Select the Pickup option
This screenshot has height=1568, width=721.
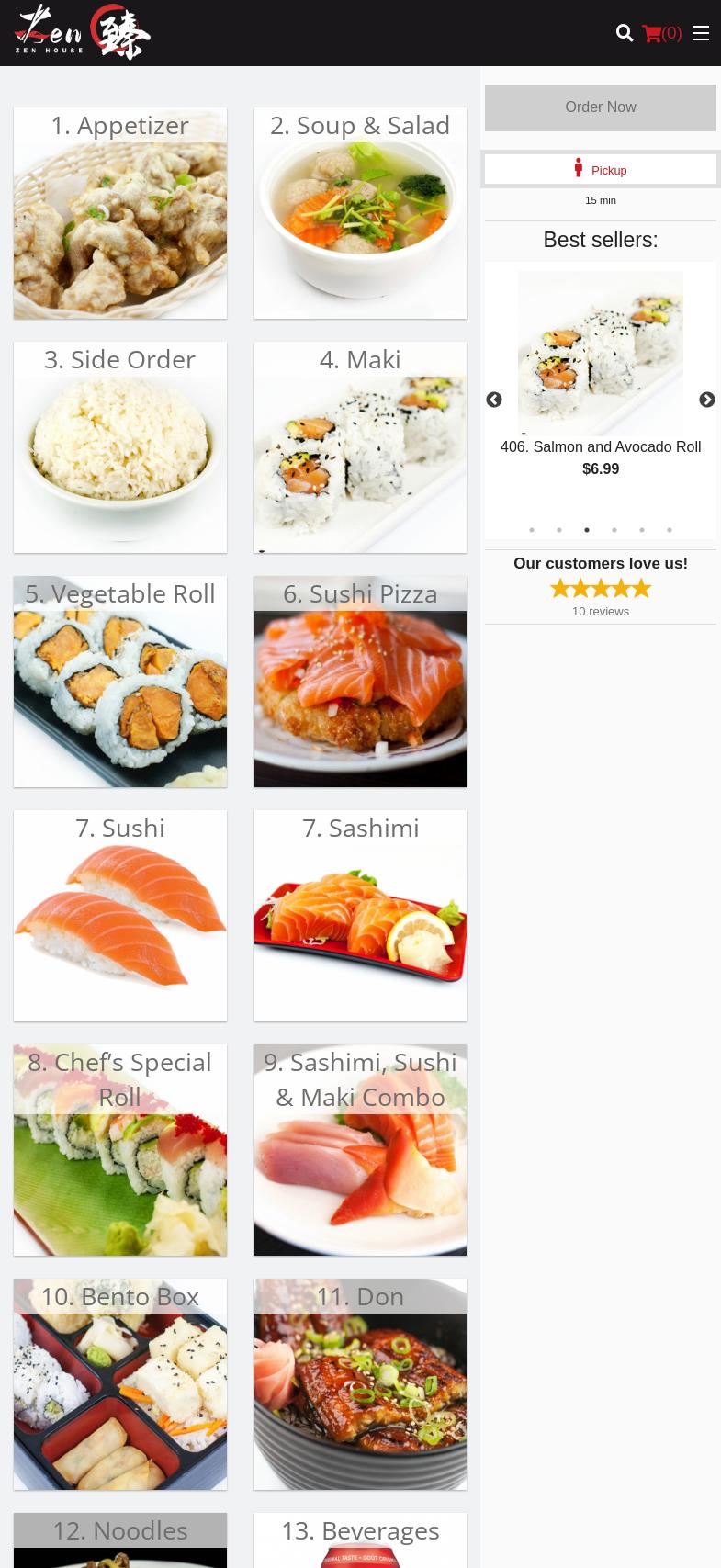pyautogui.click(x=600, y=170)
